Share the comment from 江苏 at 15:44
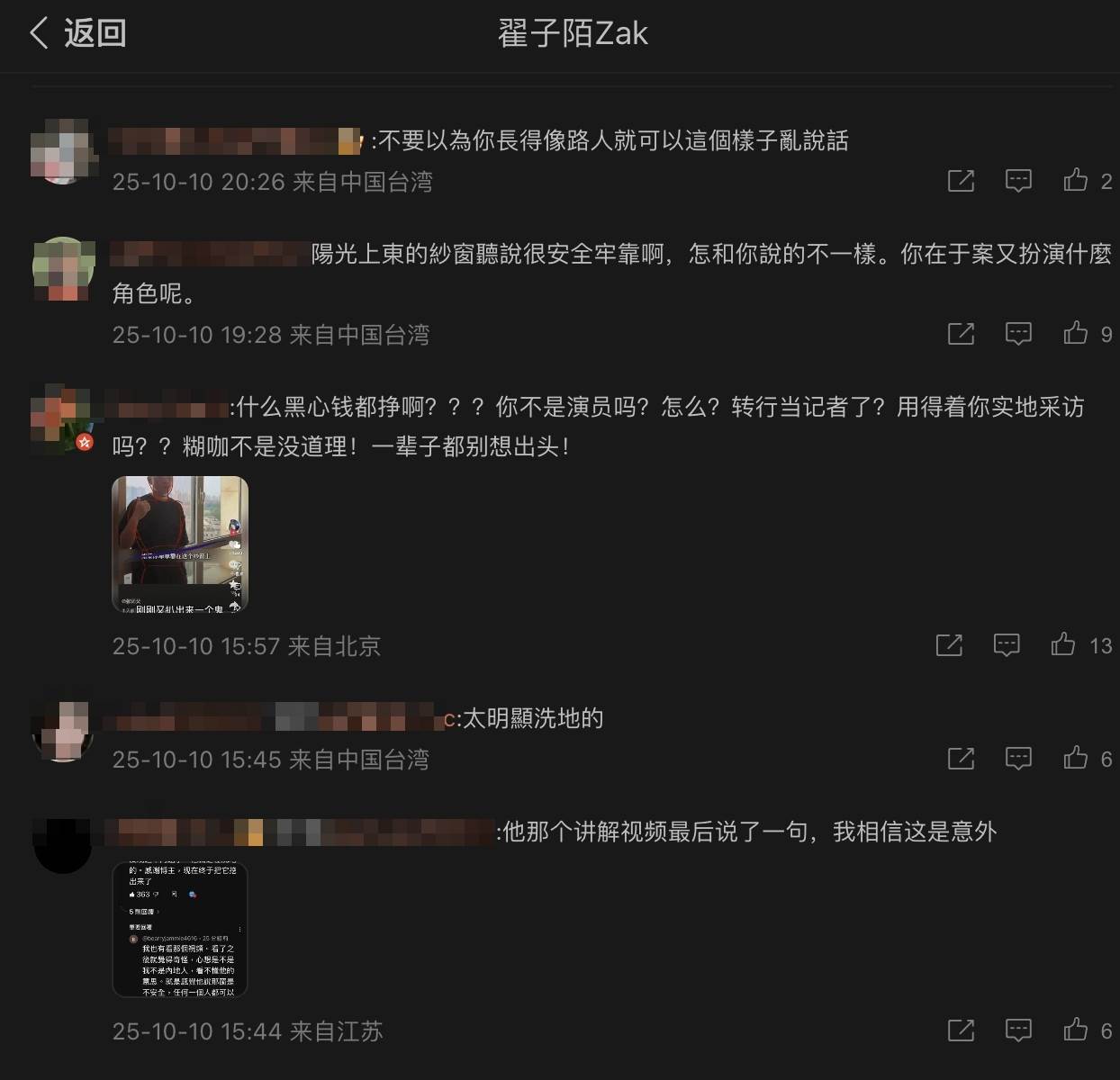Image resolution: width=1120 pixels, height=1080 pixels. (961, 1030)
